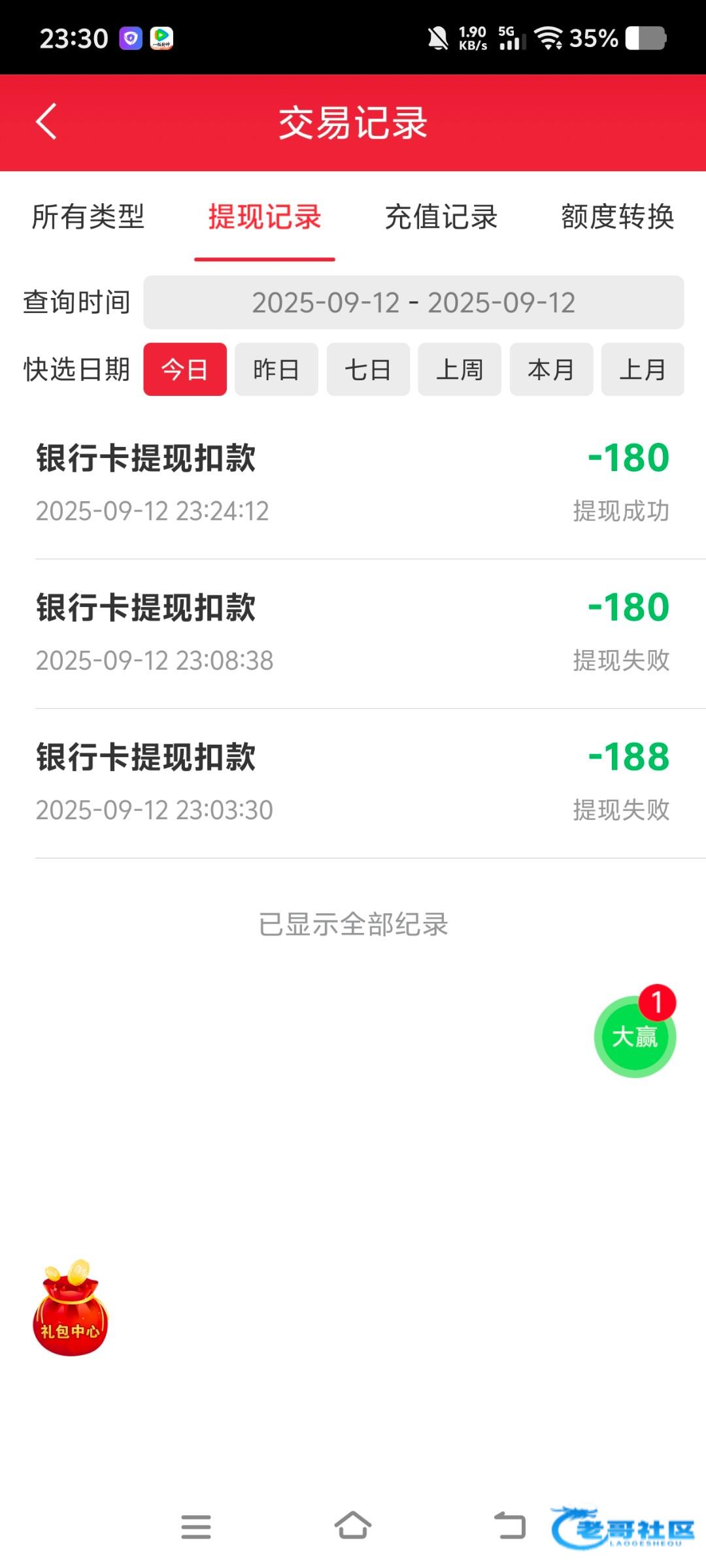Select the 今日 quick date chip

[185, 370]
